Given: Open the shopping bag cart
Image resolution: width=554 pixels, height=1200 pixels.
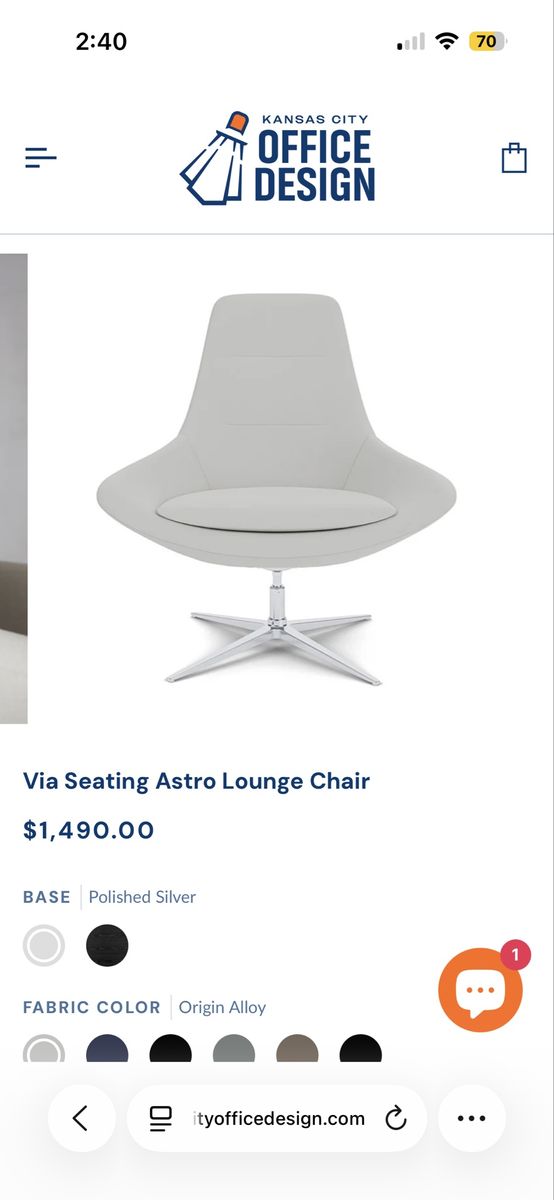Looking at the screenshot, I should pyautogui.click(x=514, y=158).
